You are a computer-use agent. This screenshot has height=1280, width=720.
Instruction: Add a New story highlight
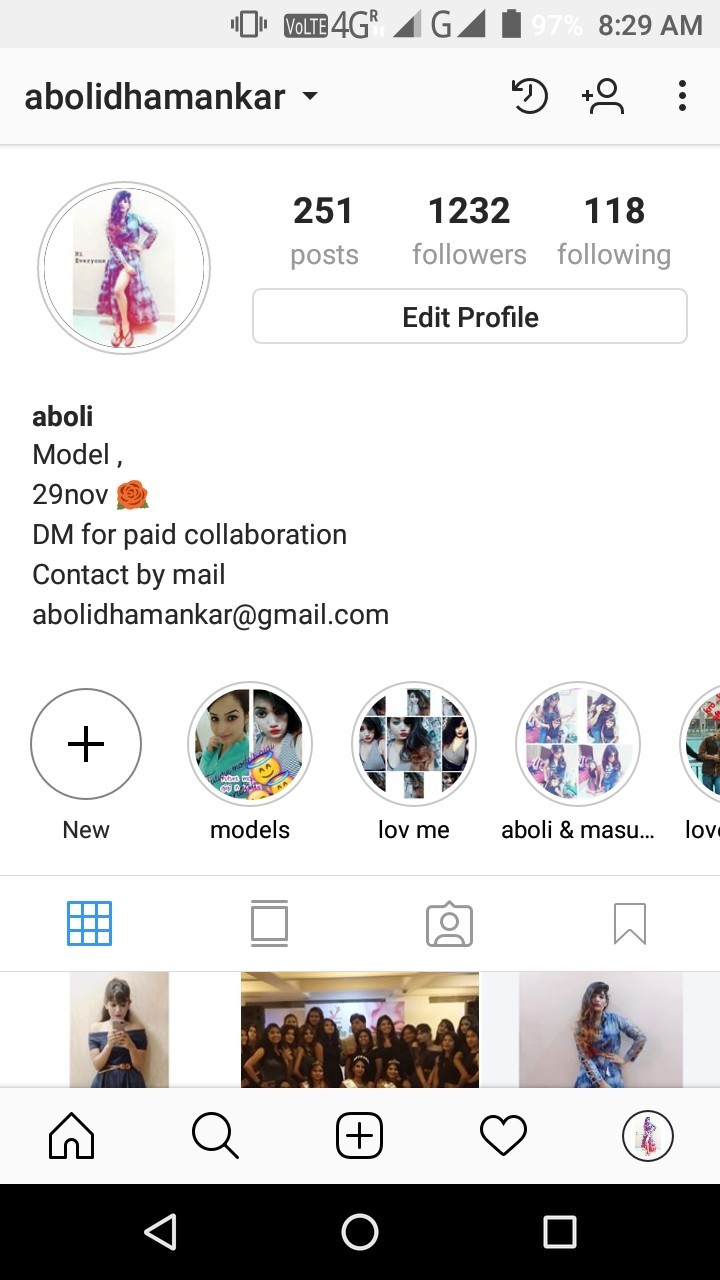pos(86,744)
